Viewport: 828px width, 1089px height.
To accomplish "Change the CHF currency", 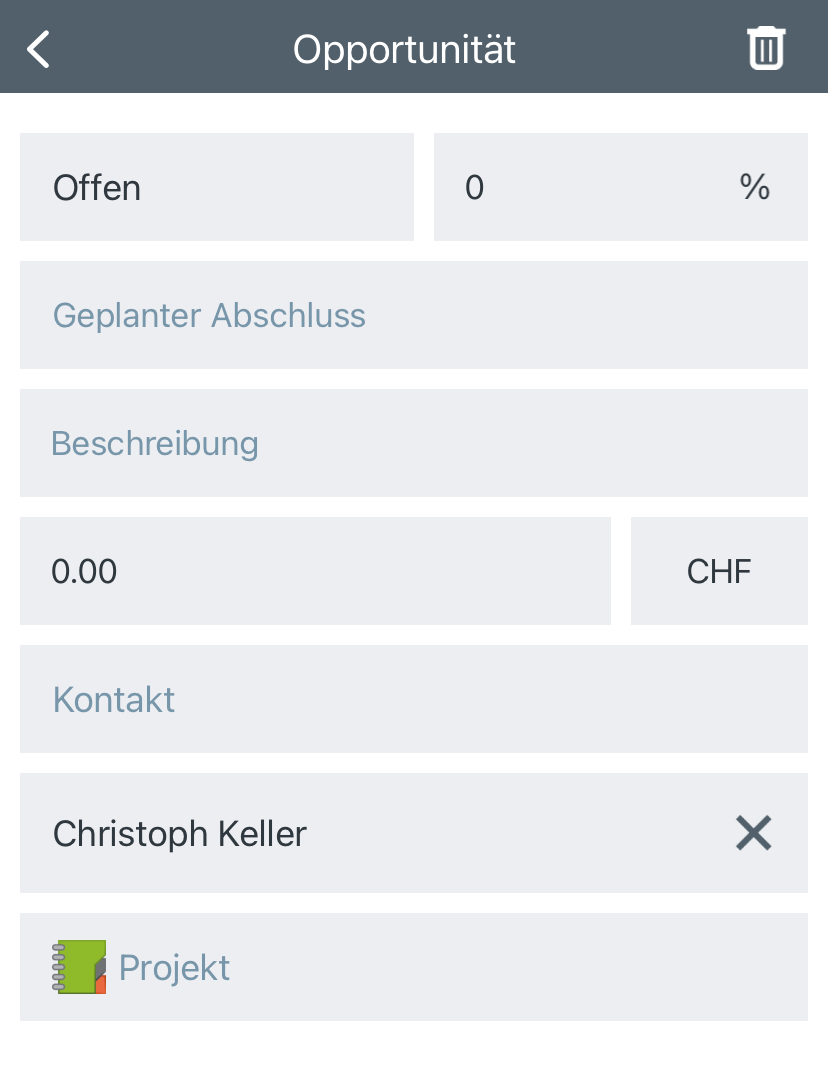I will coord(719,571).
